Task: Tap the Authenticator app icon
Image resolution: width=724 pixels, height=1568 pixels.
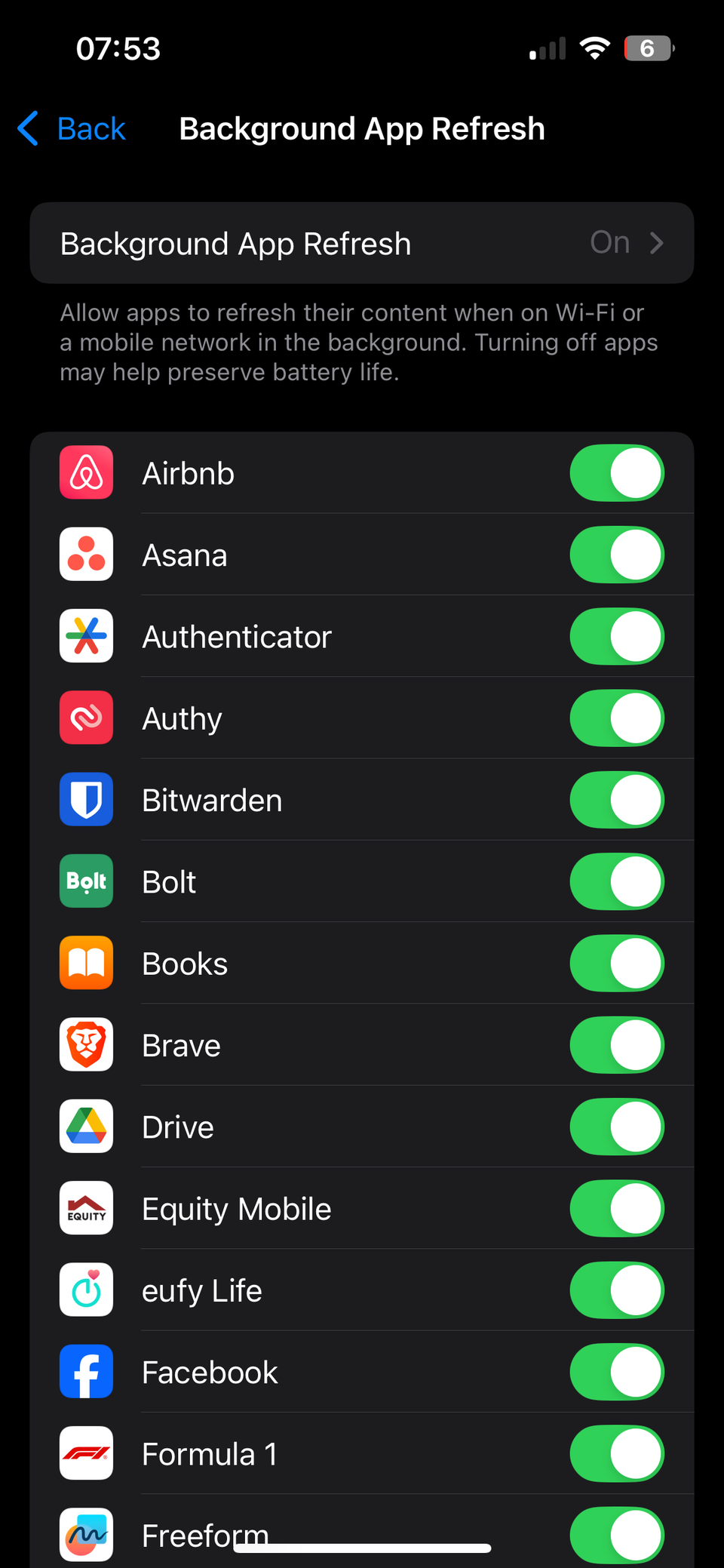Action: pos(86,636)
